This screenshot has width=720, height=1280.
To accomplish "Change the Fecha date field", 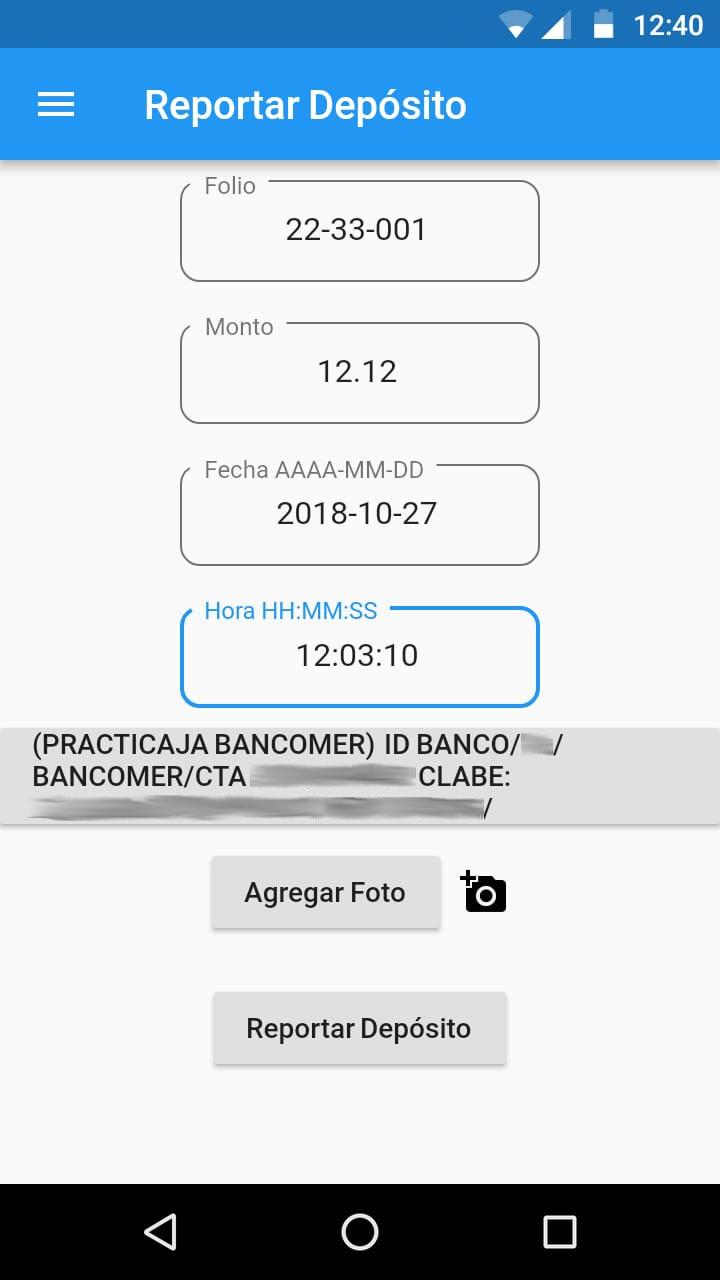I will (360, 515).
